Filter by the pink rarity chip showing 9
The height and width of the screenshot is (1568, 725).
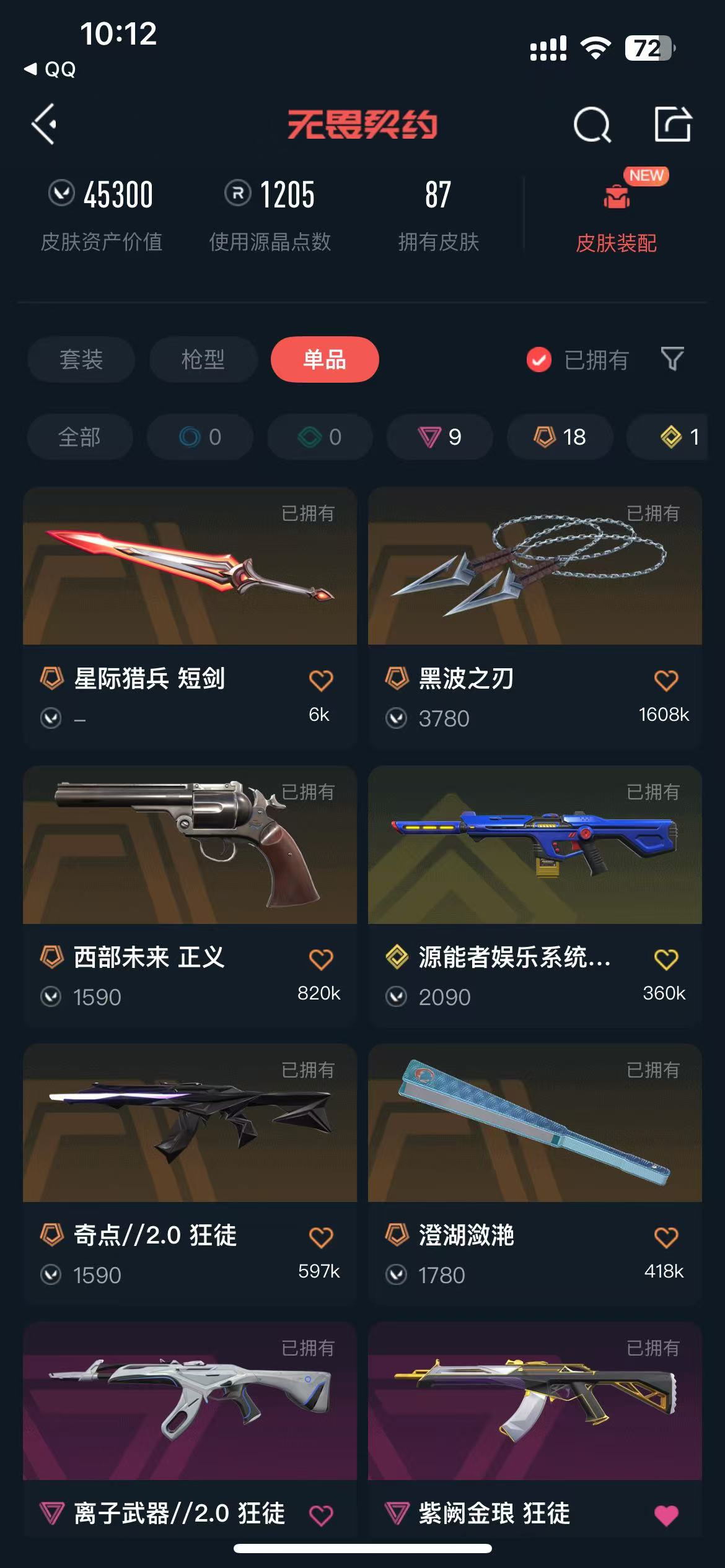click(x=440, y=437)
